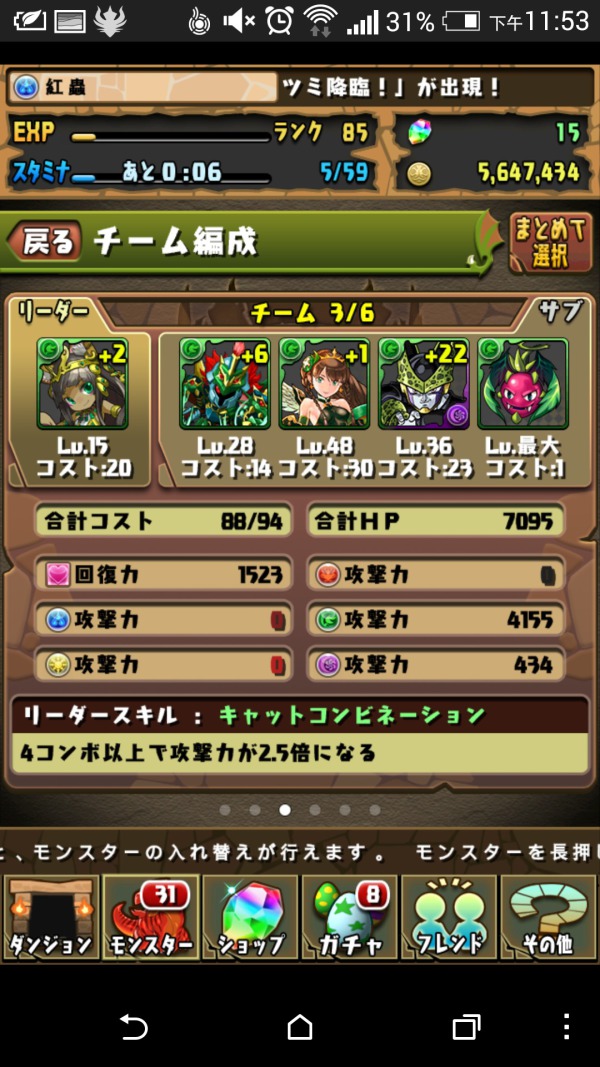The height and width of the screenshot is (1067, 600).
Task: Tap the Android home button
Action: coord(300,1027)
